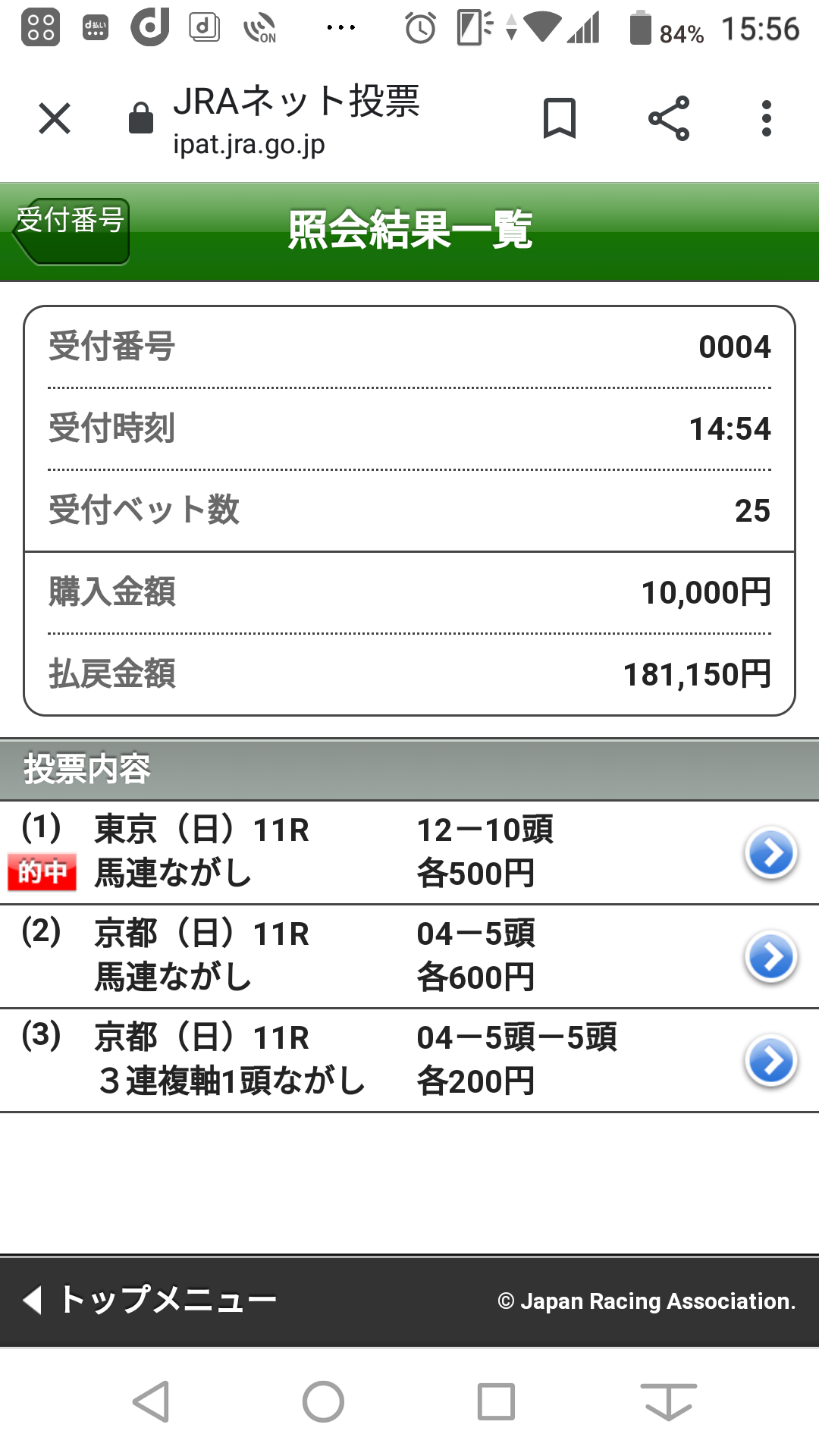The height and width of the screenshot is (1456, 819).
Task: Open details for 京都（日）11R ３連複軸1頭ながし bet
Action: (x=770, y=1061)
